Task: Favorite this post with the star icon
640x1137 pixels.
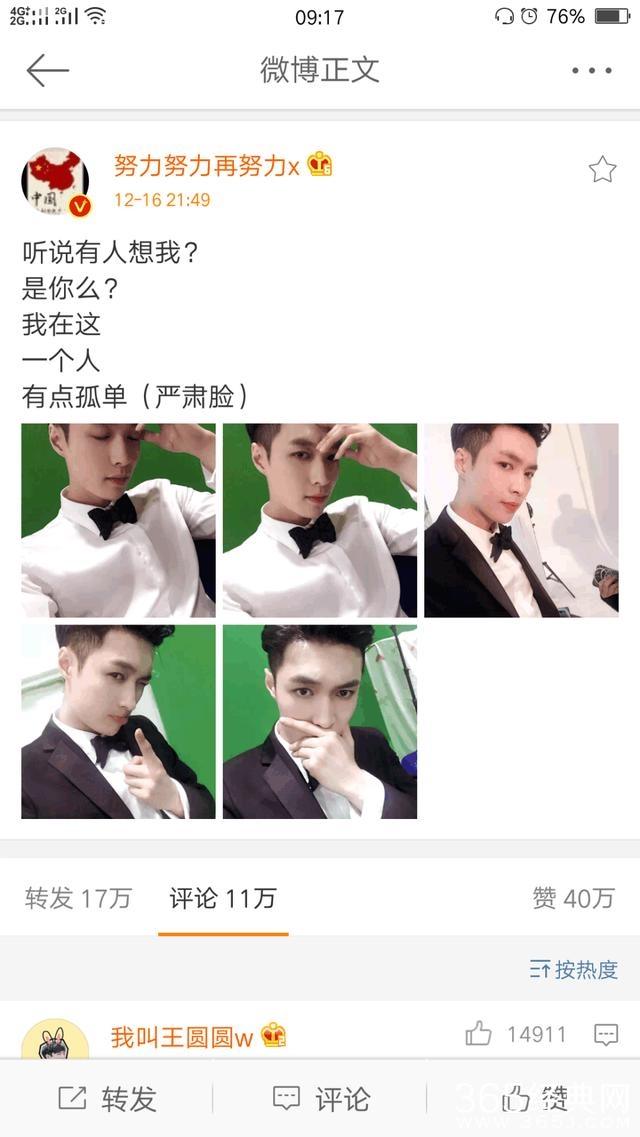Action: coord(602,169)
